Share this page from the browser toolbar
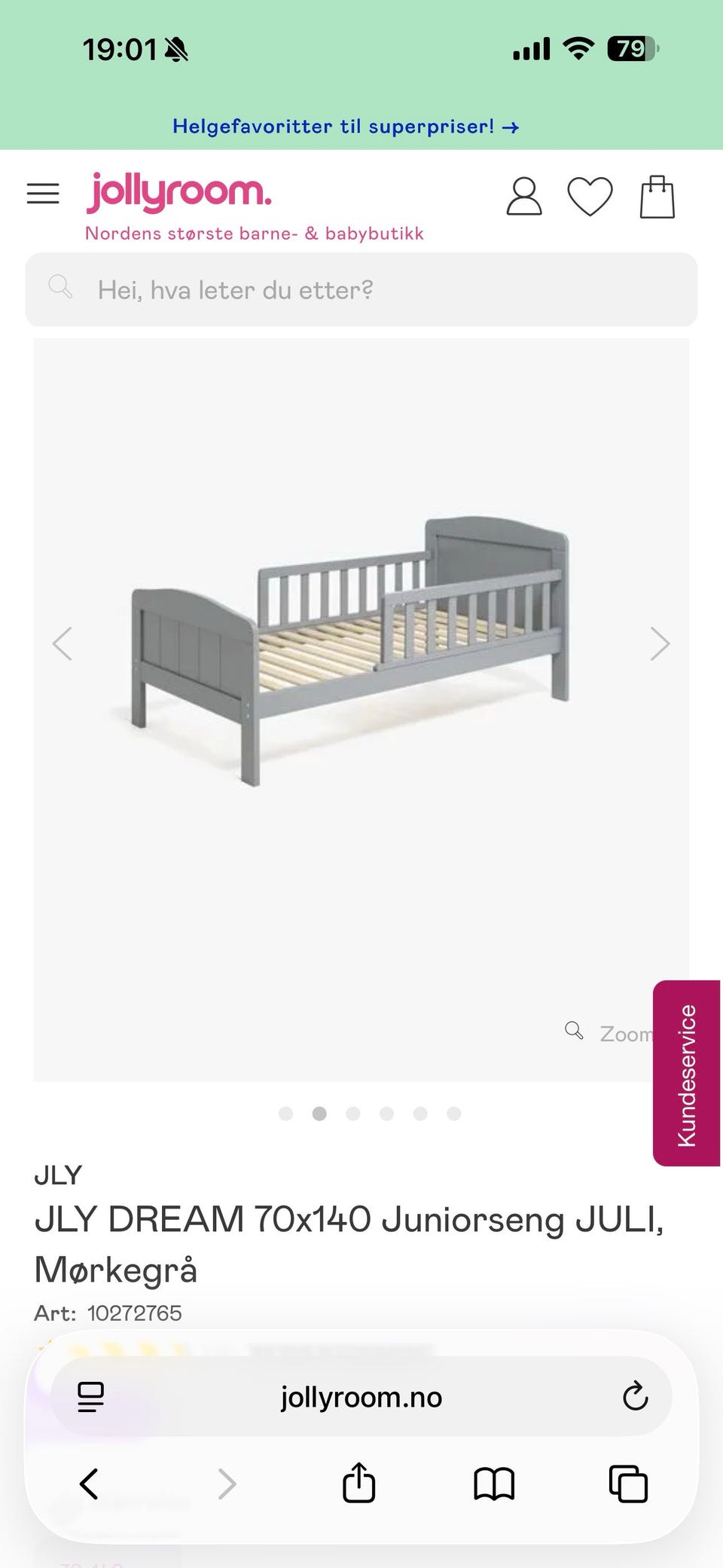The width and height of the screenshot is (723, 1568). 359,1482
